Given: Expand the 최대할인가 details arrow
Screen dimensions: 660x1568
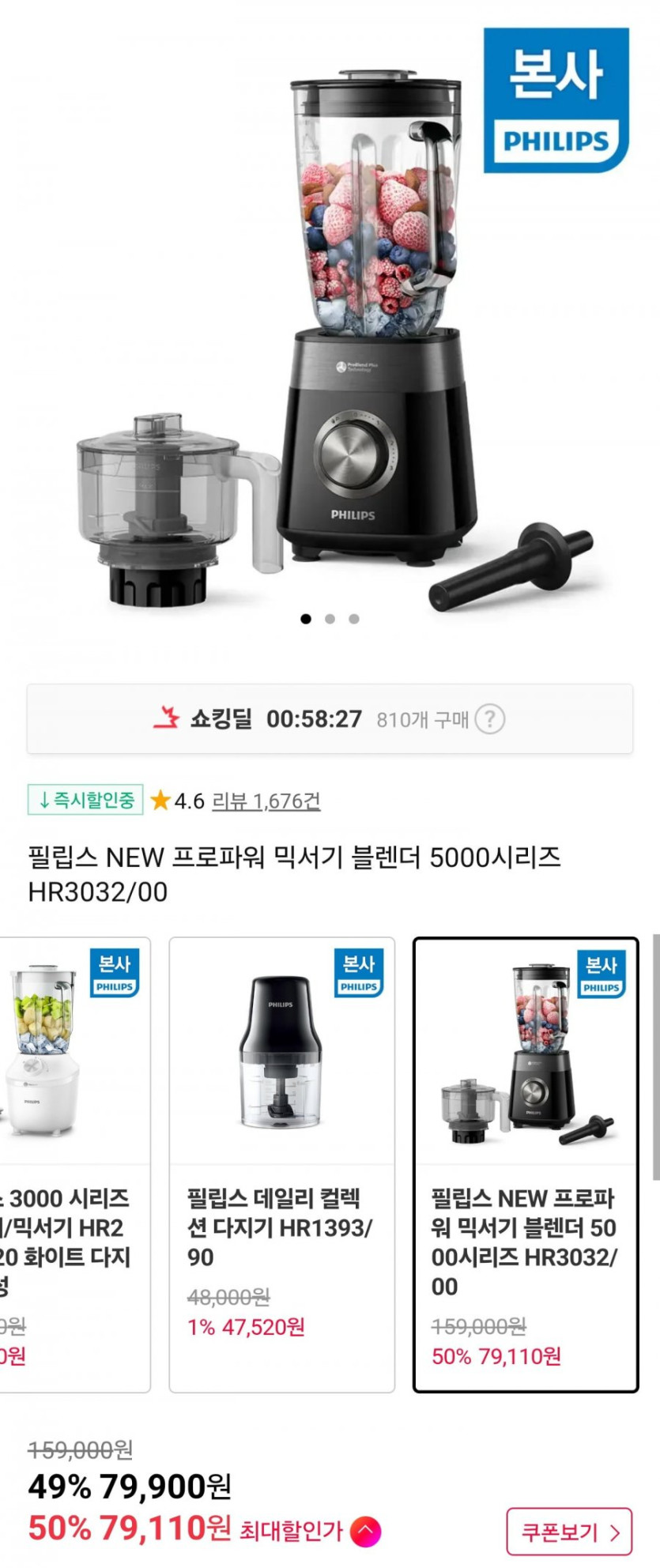Looking at the screenshot, I should (365, 1532).
